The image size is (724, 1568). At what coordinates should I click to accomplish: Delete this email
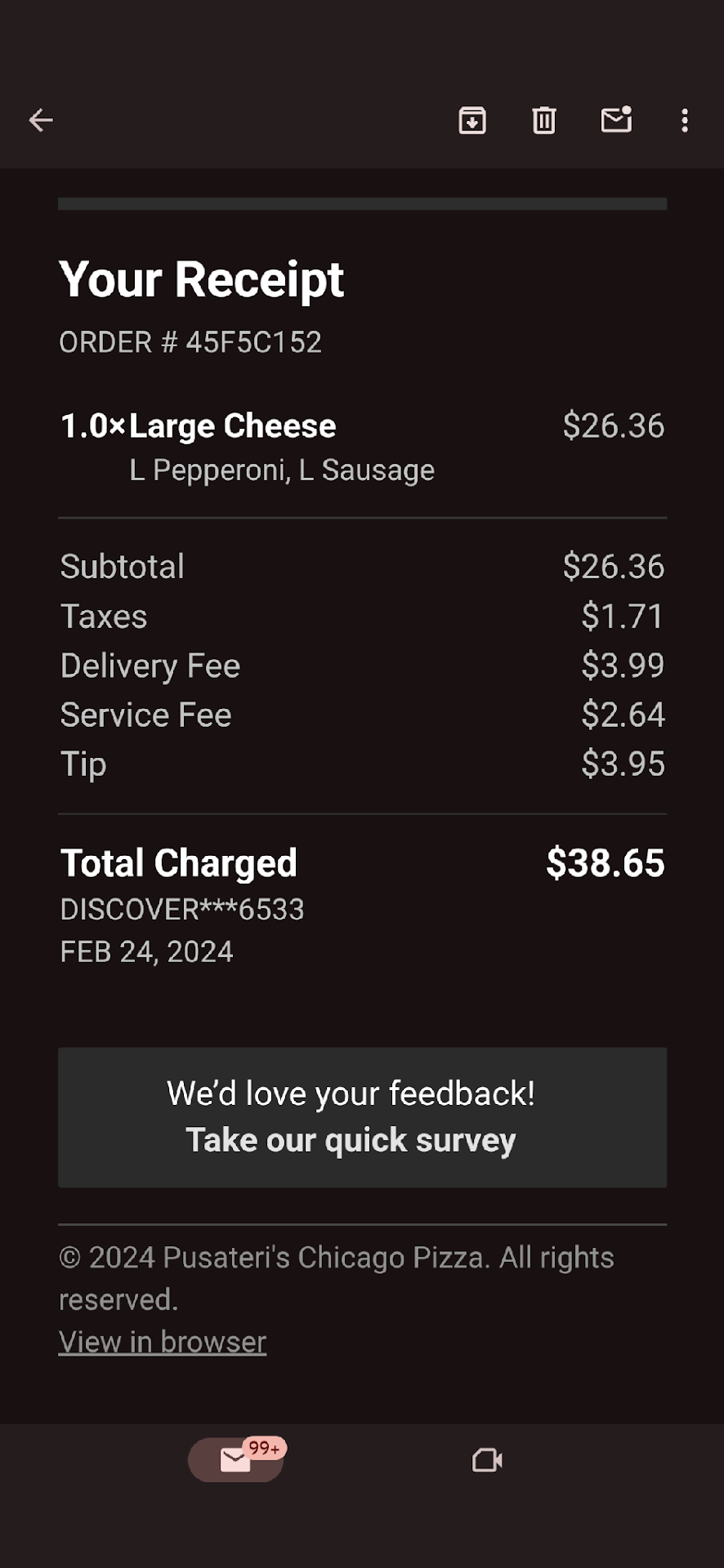544,120
